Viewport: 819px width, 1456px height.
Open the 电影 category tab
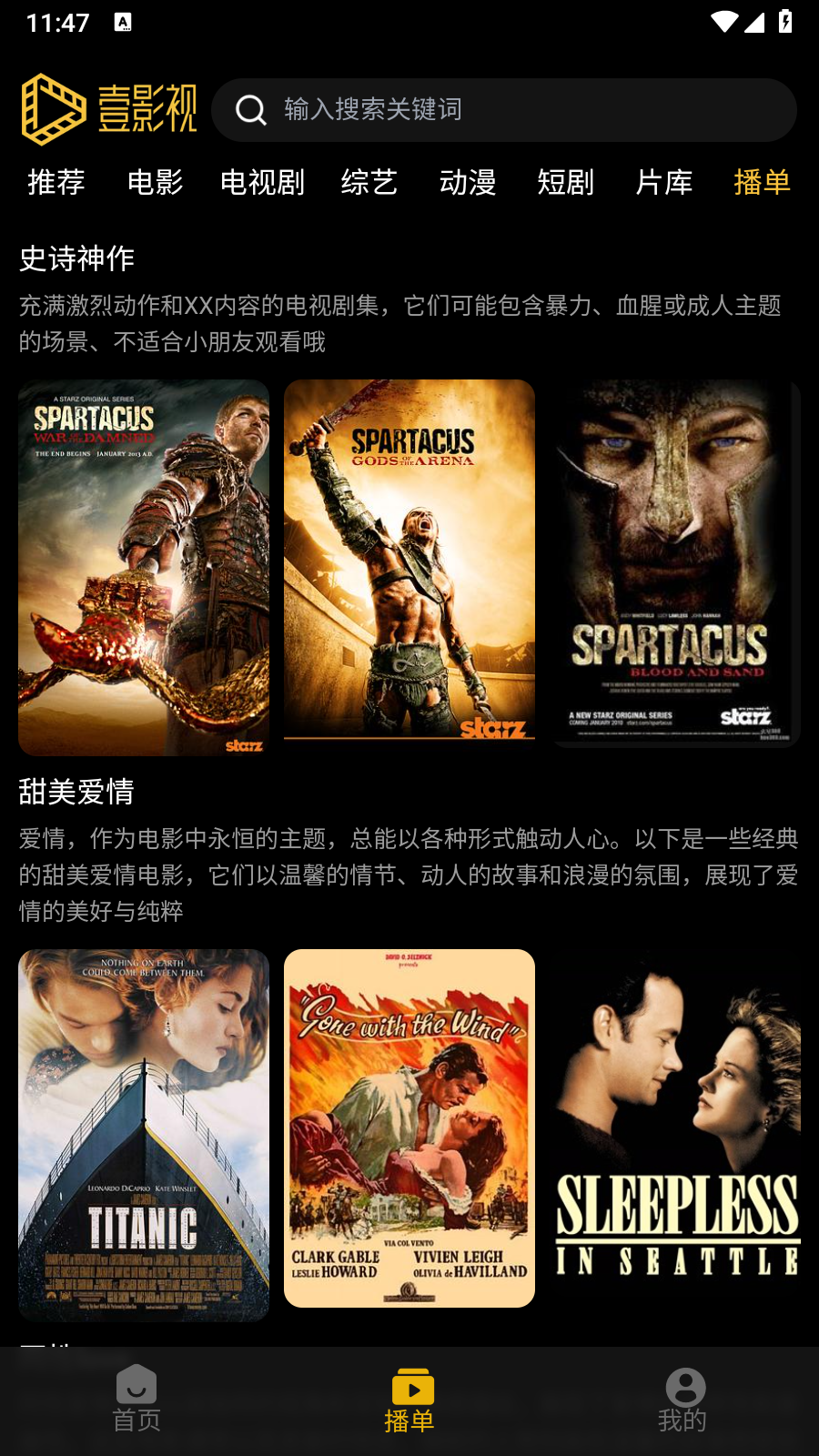[155, 183]
